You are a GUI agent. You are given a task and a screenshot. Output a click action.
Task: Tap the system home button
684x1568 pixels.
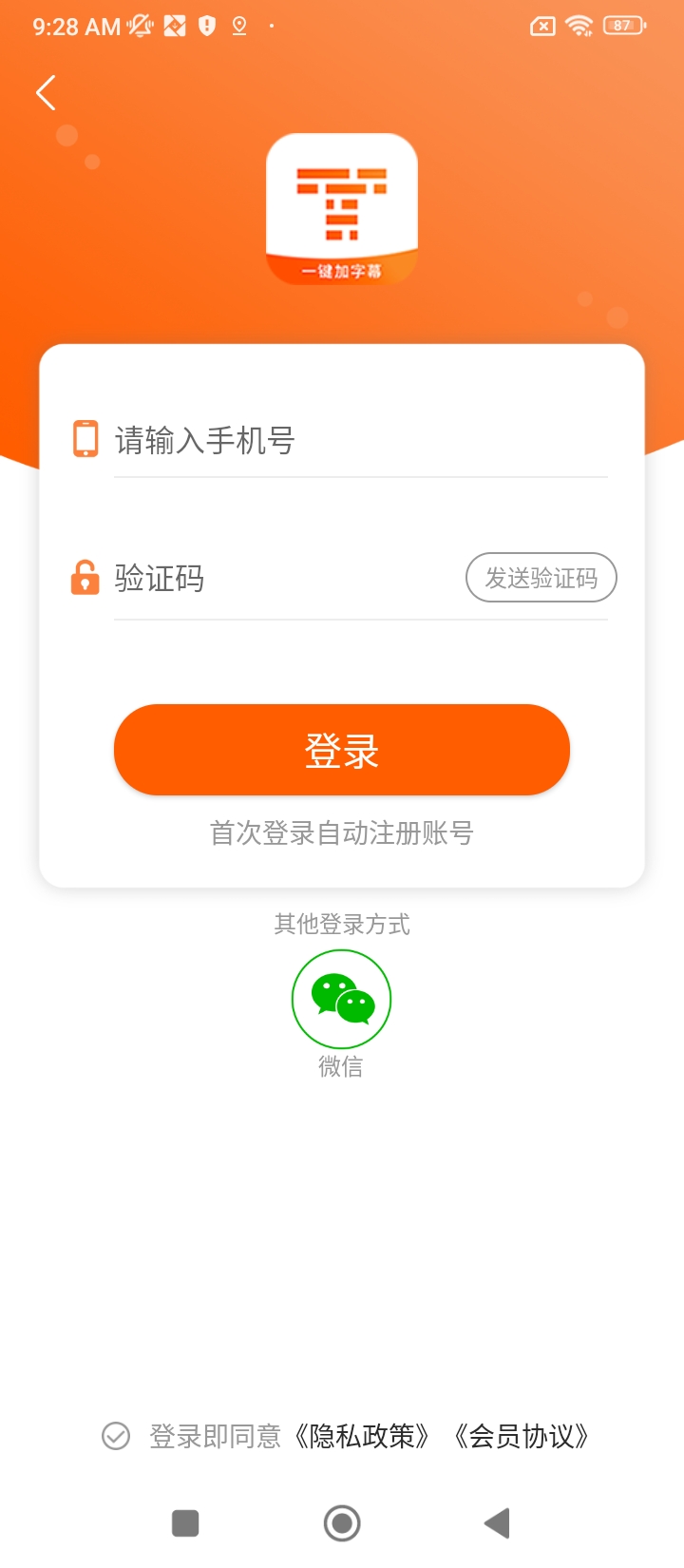click(x=342, y=1523)
